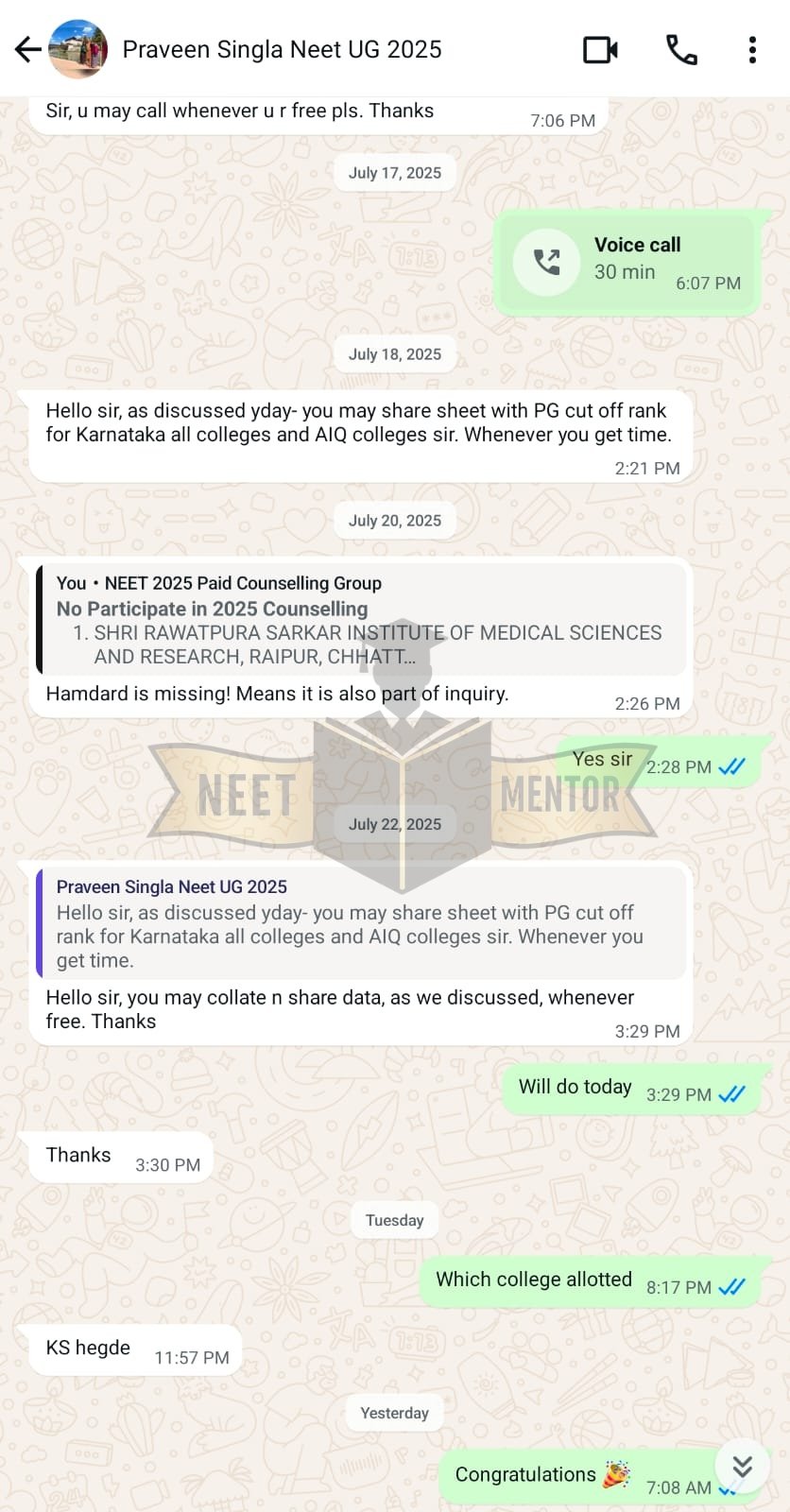The width and height of the screenshot is (790, 1512).
Task: Start a video call
Action: [x=601, y=49]
